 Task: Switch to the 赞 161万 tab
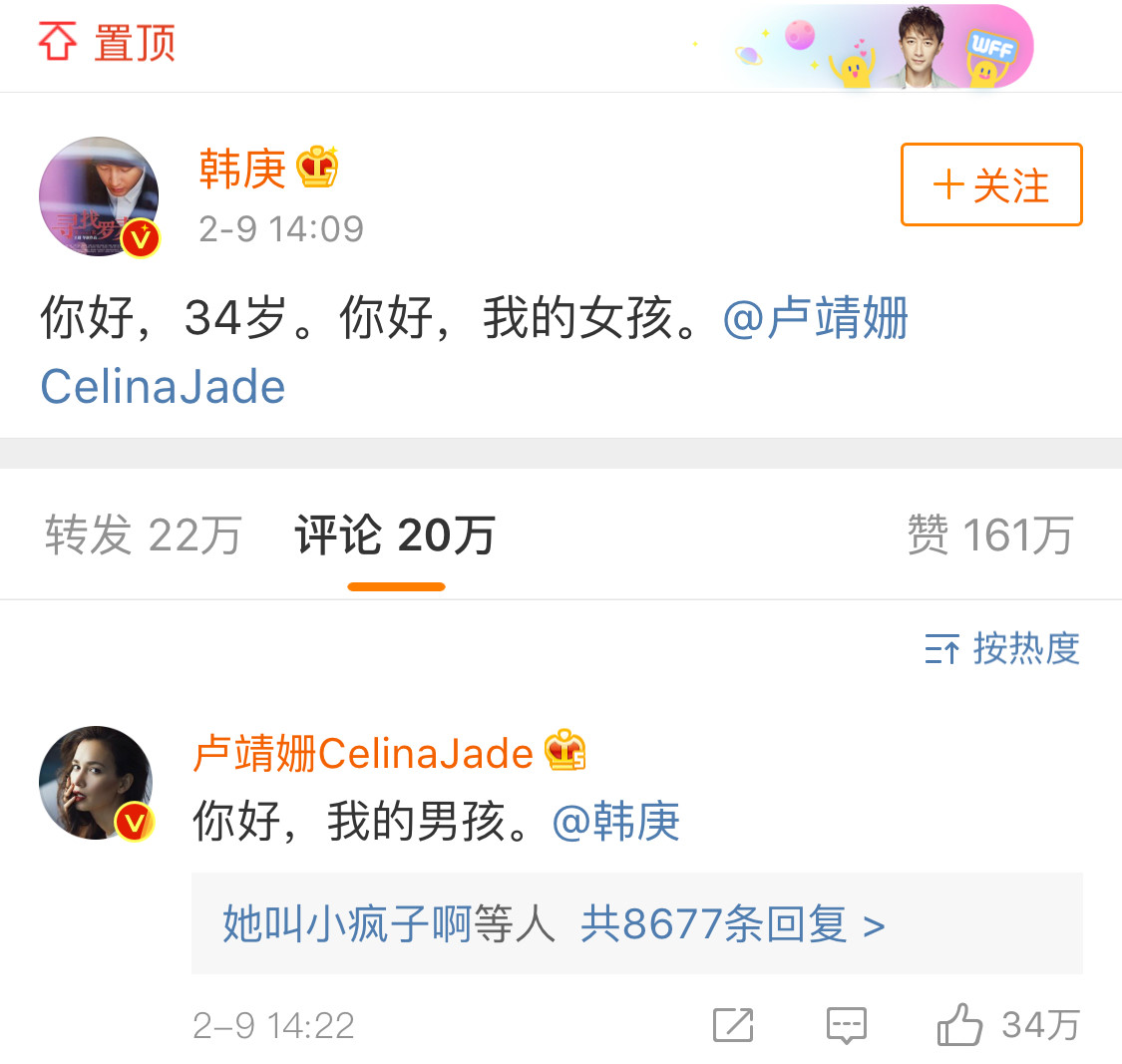tap(989, 535)
